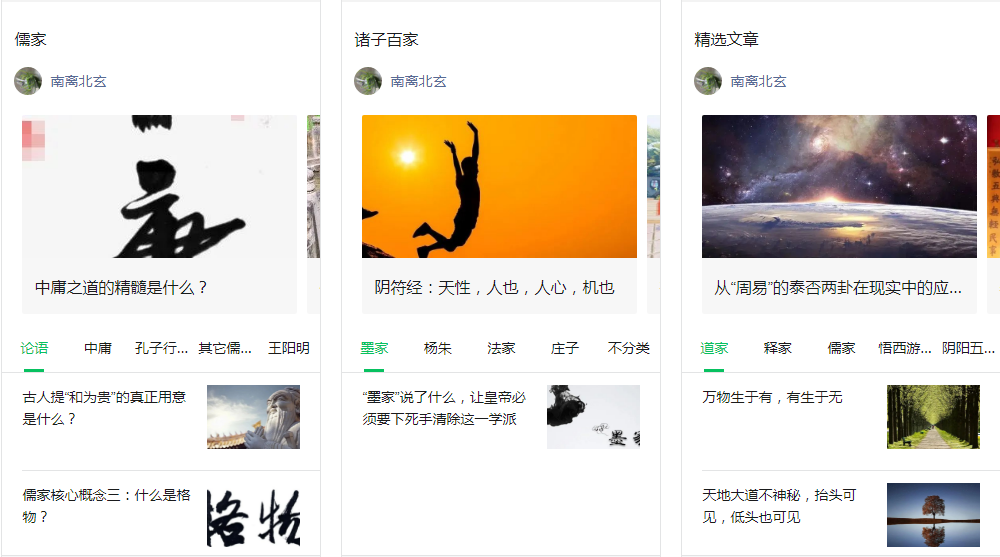The image size is (1000, 557).
Task: Open 万物生于有，有生于无 article
Action: point(772,397)
